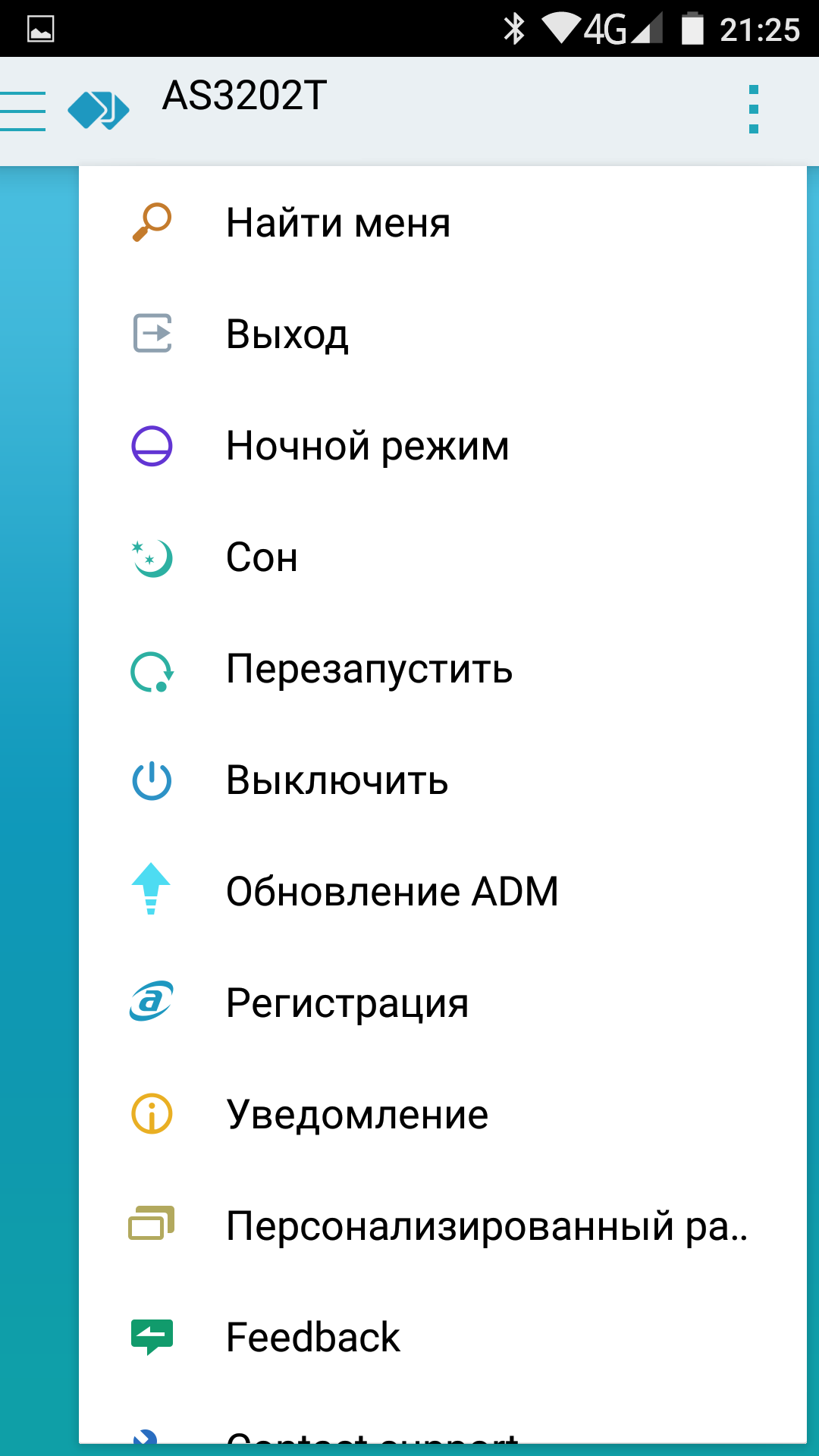Tap Выключить to power off

pyautogui.click(x=337, y=780)
